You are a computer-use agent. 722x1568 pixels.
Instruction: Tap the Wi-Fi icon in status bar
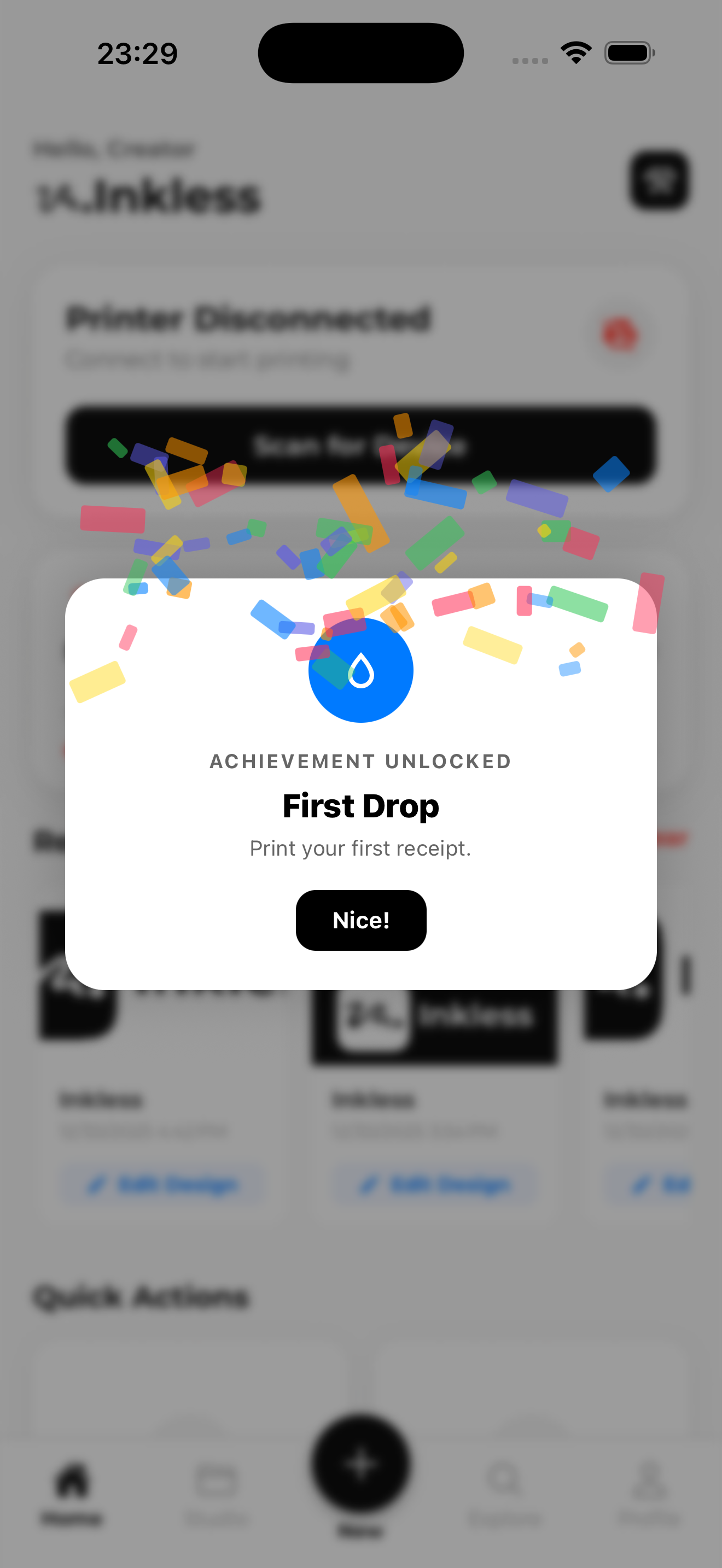[576, 52]
